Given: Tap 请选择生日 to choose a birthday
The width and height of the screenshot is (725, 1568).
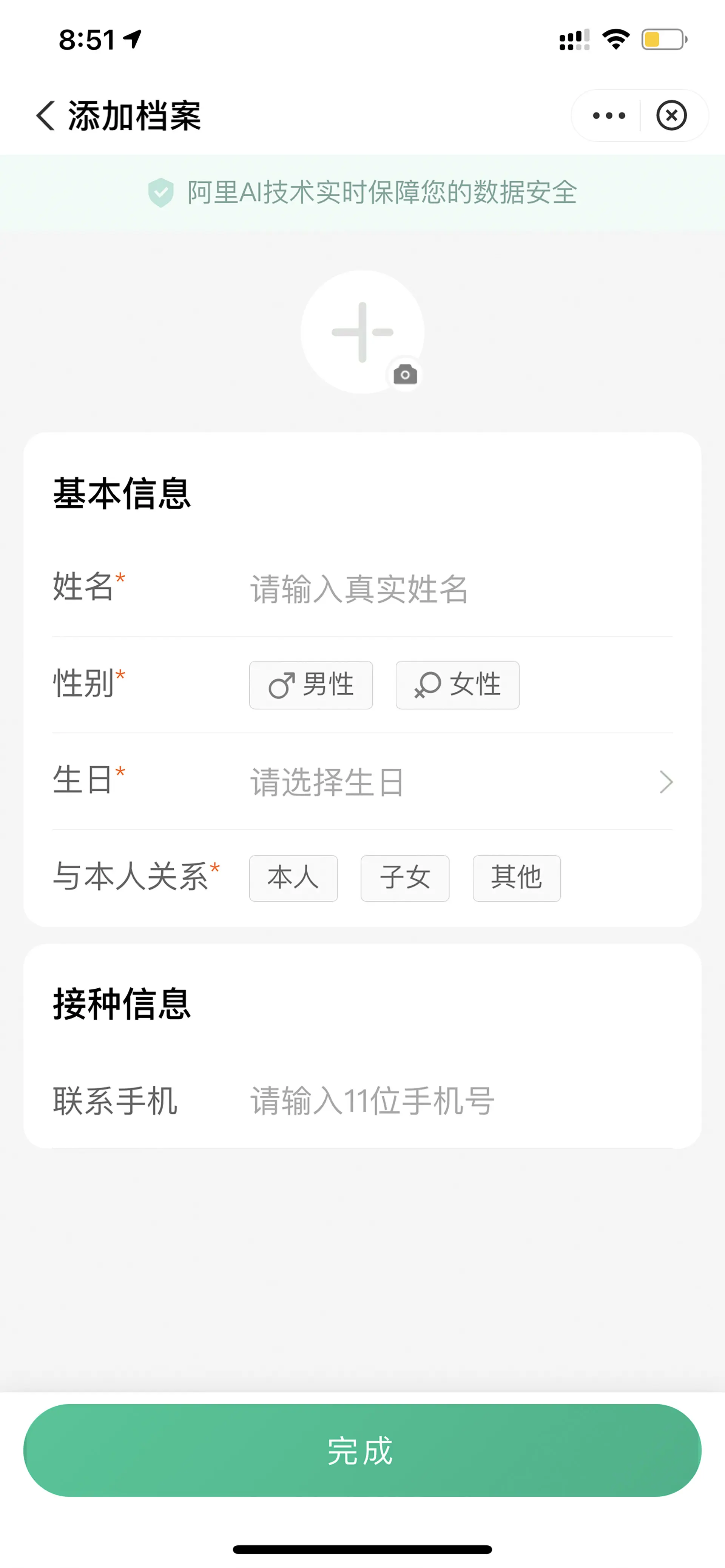Looking at the screenshot, I should click(326, 783).
